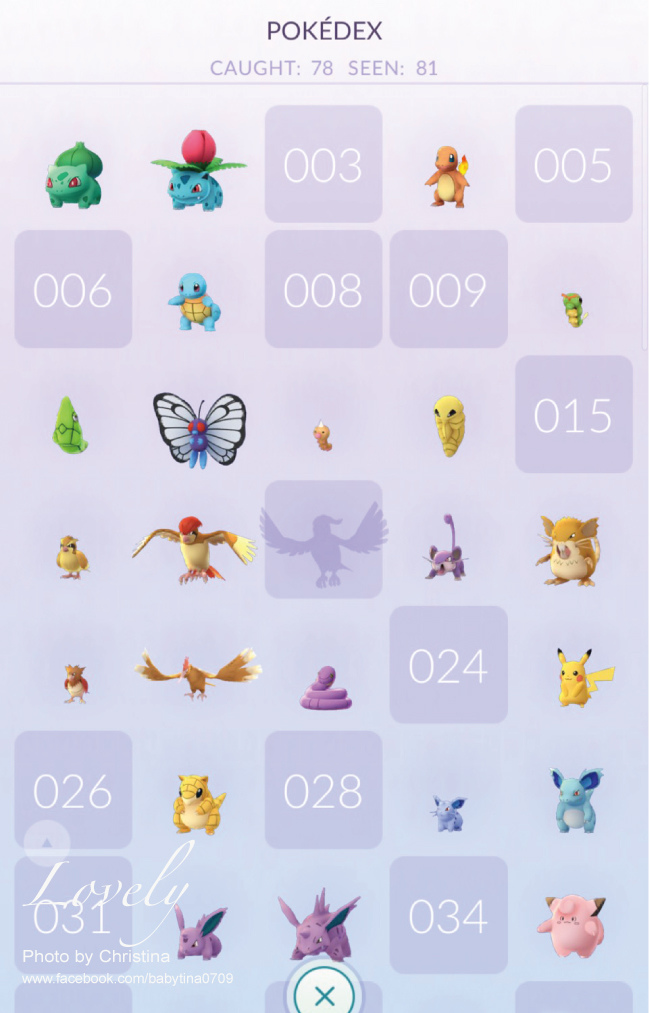Select Kakuna in the Pokédex
Image resolution: width=650 pixels, height=1013 pixels.
[449, 425]
